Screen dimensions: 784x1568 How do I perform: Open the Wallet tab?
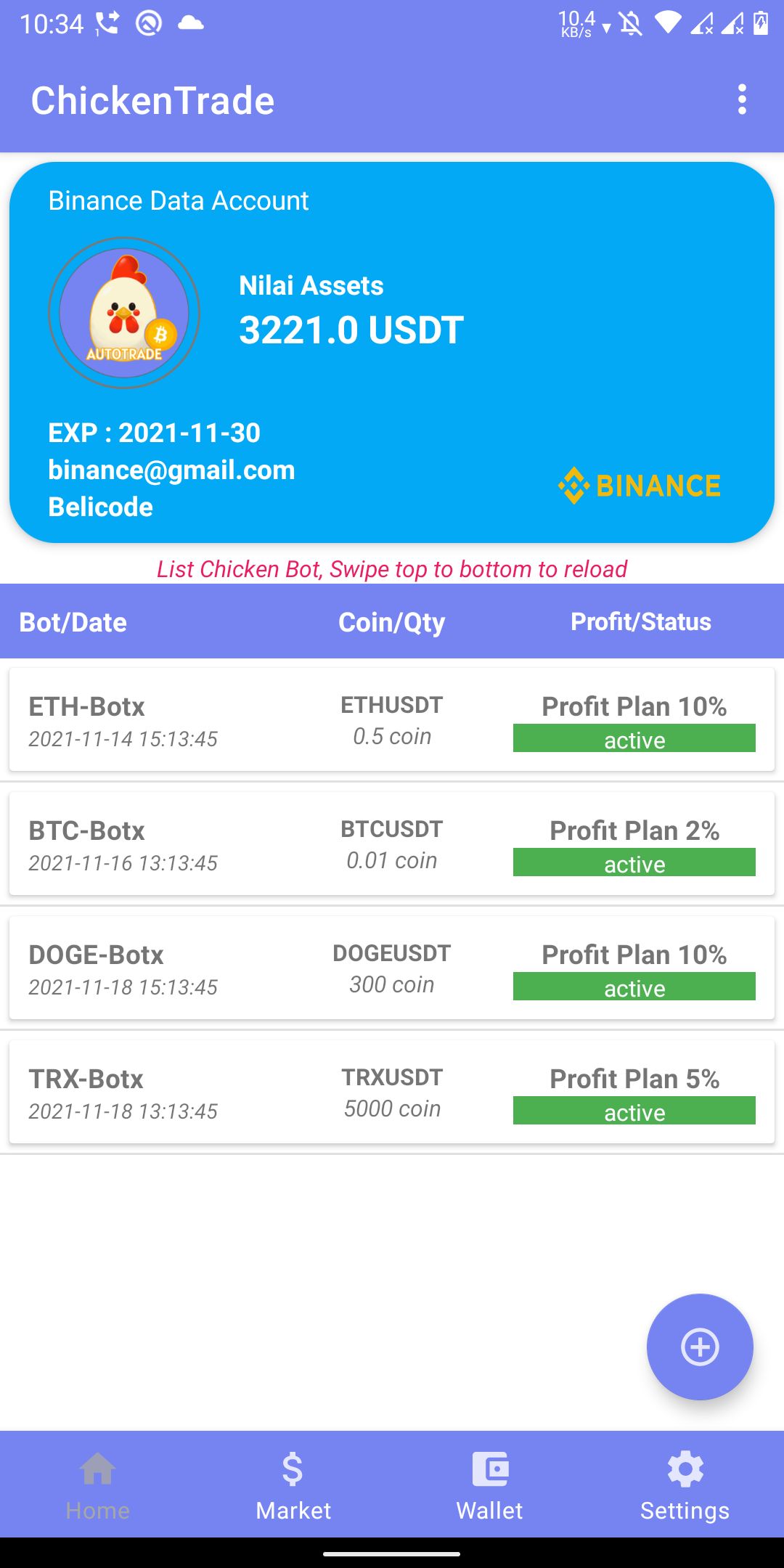[x=490, y=1485]
